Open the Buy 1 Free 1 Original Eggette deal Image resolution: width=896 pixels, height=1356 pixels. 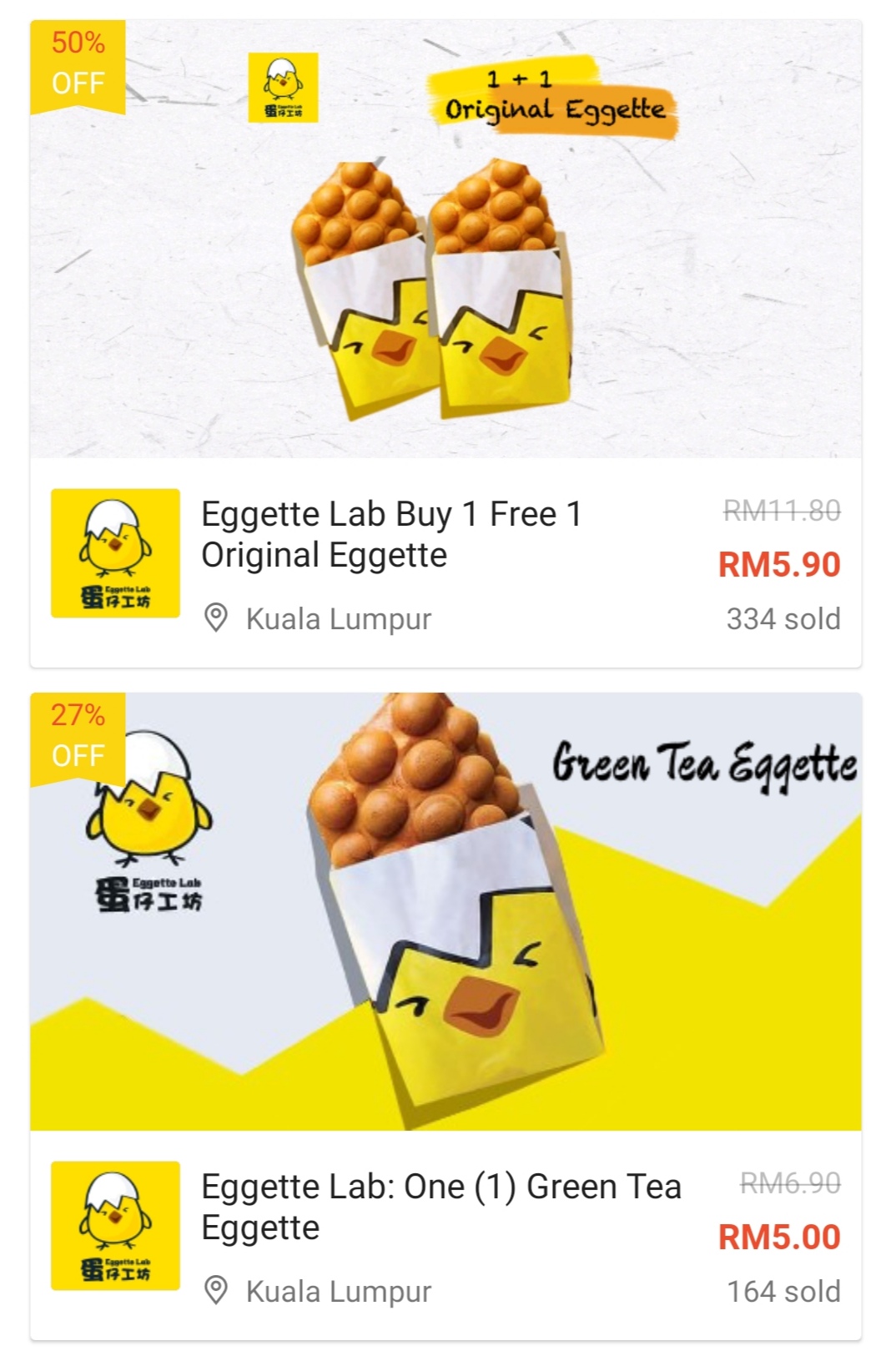click(x=390, y=534)
